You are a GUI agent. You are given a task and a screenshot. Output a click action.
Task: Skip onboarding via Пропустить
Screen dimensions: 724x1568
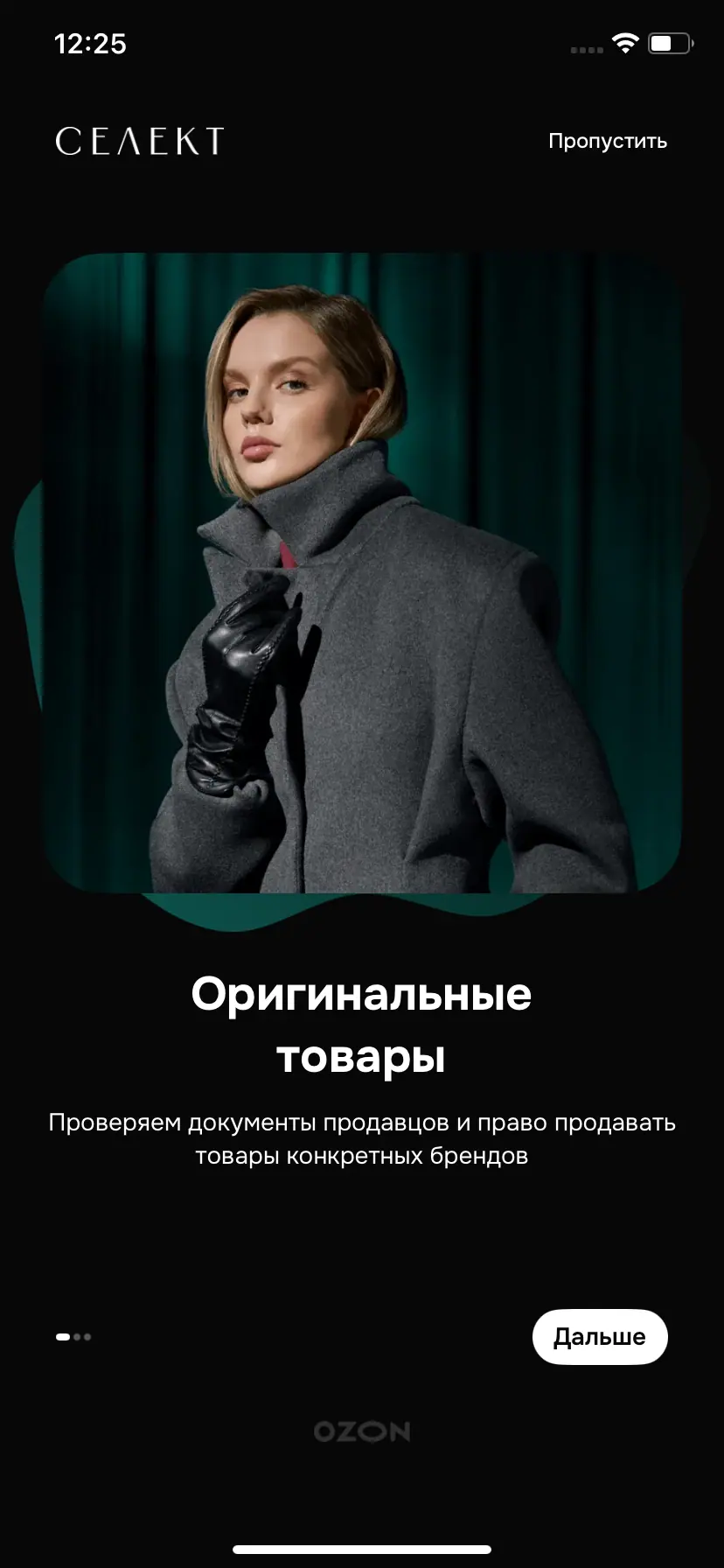pyautogui.click(x=607, y=141)
